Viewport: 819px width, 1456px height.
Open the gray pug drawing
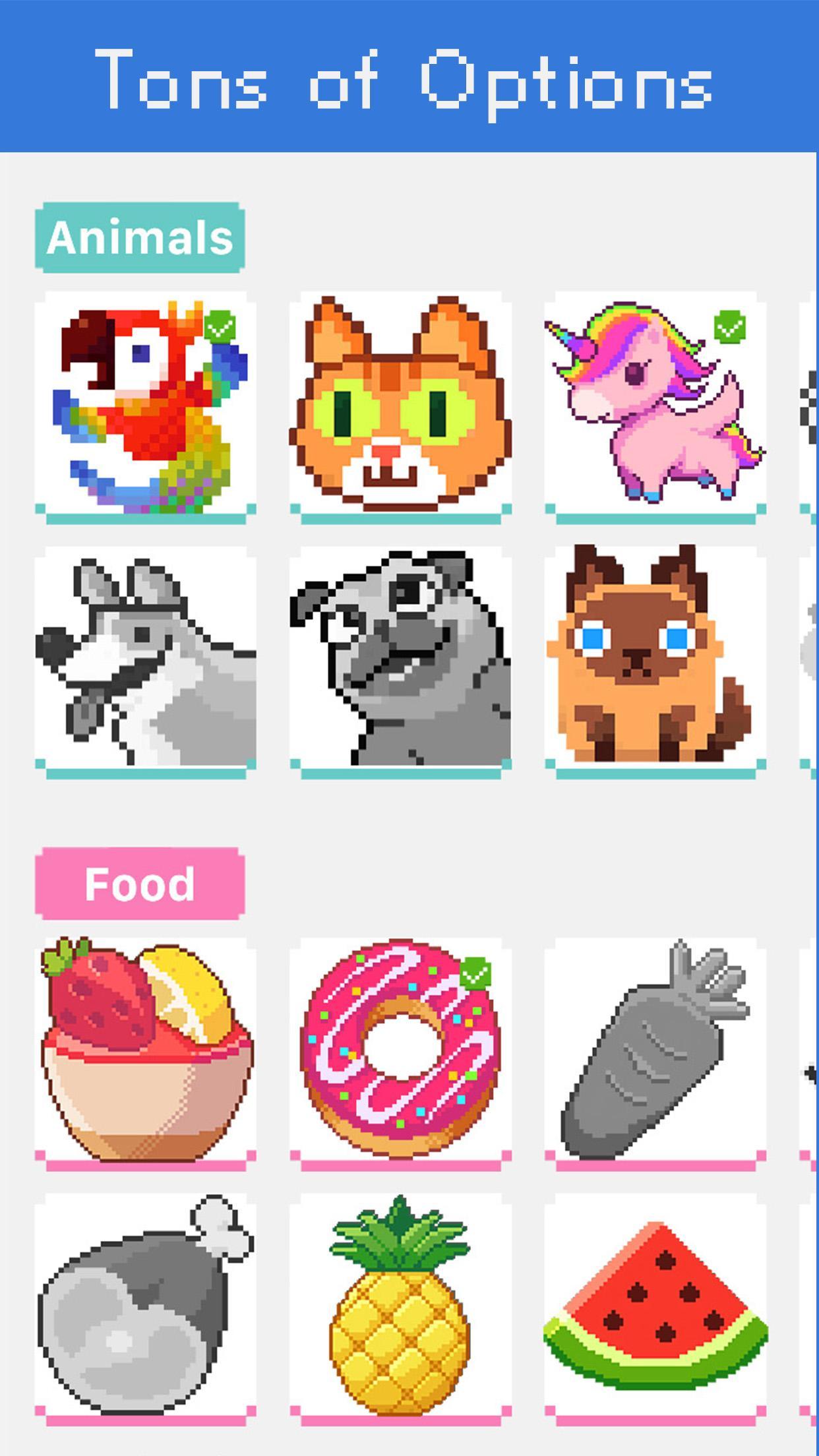point(400,659)
